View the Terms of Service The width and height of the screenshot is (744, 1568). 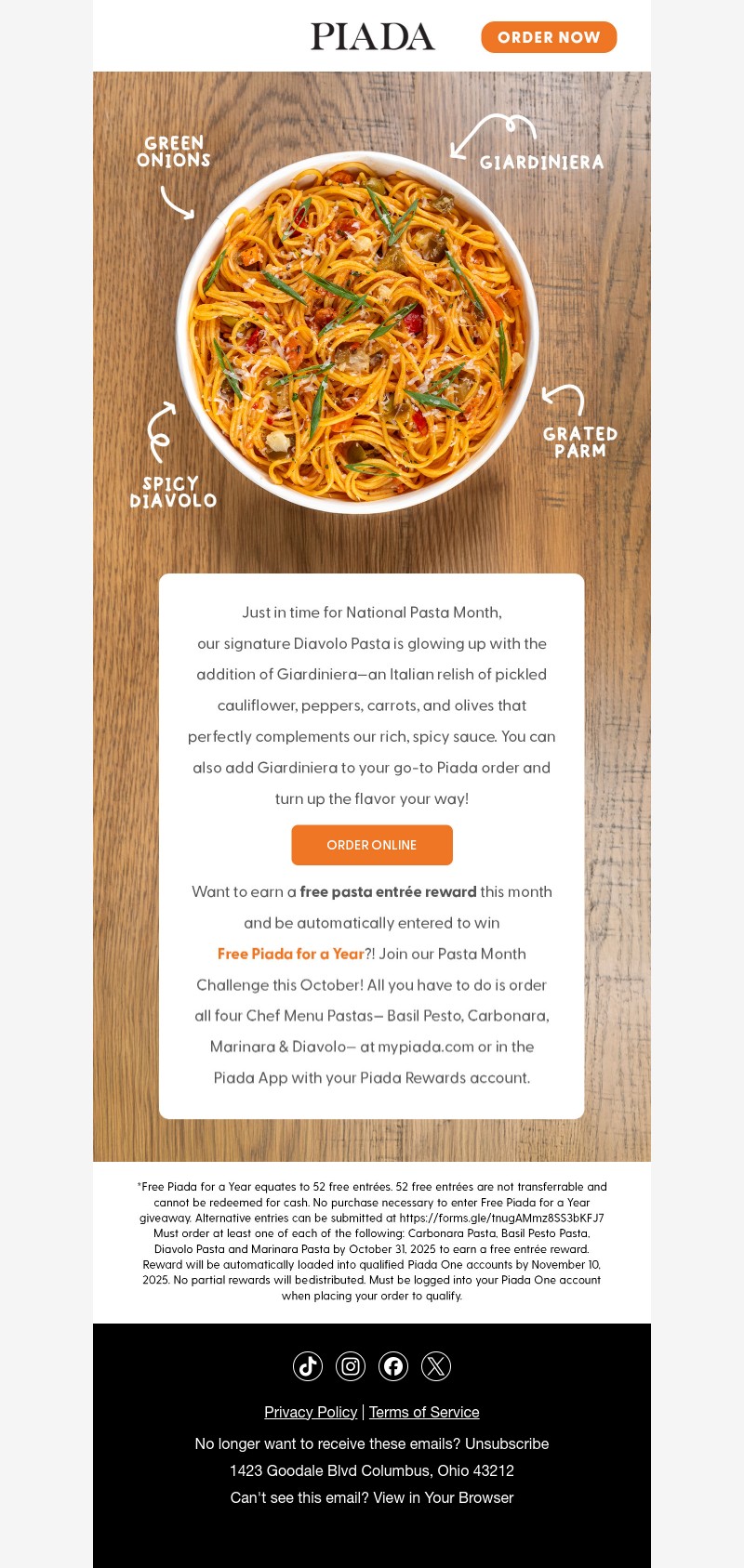pos(424,1412)
